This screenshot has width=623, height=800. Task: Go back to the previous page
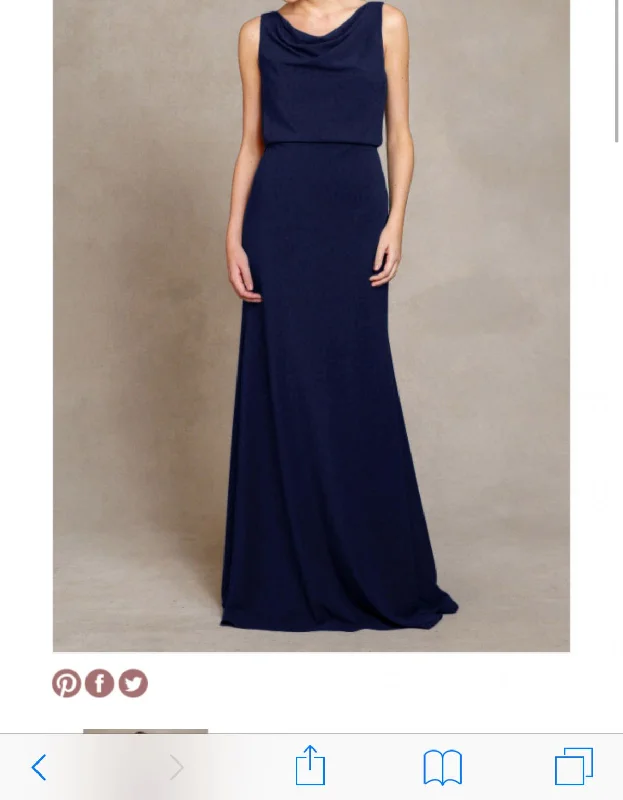(39, 767)
